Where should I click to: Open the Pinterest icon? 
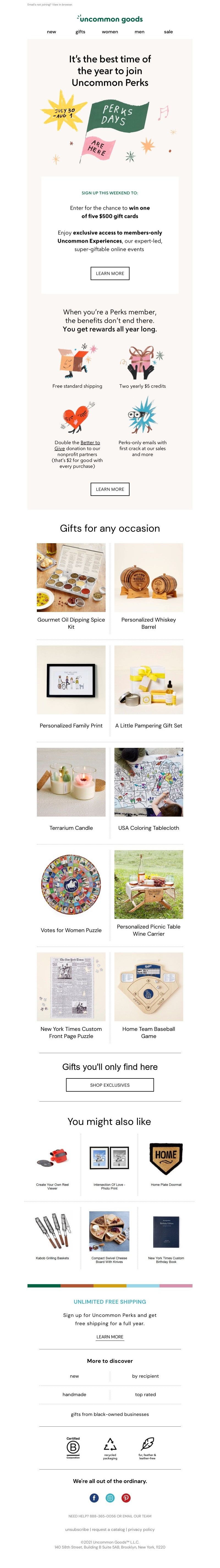126,1498
